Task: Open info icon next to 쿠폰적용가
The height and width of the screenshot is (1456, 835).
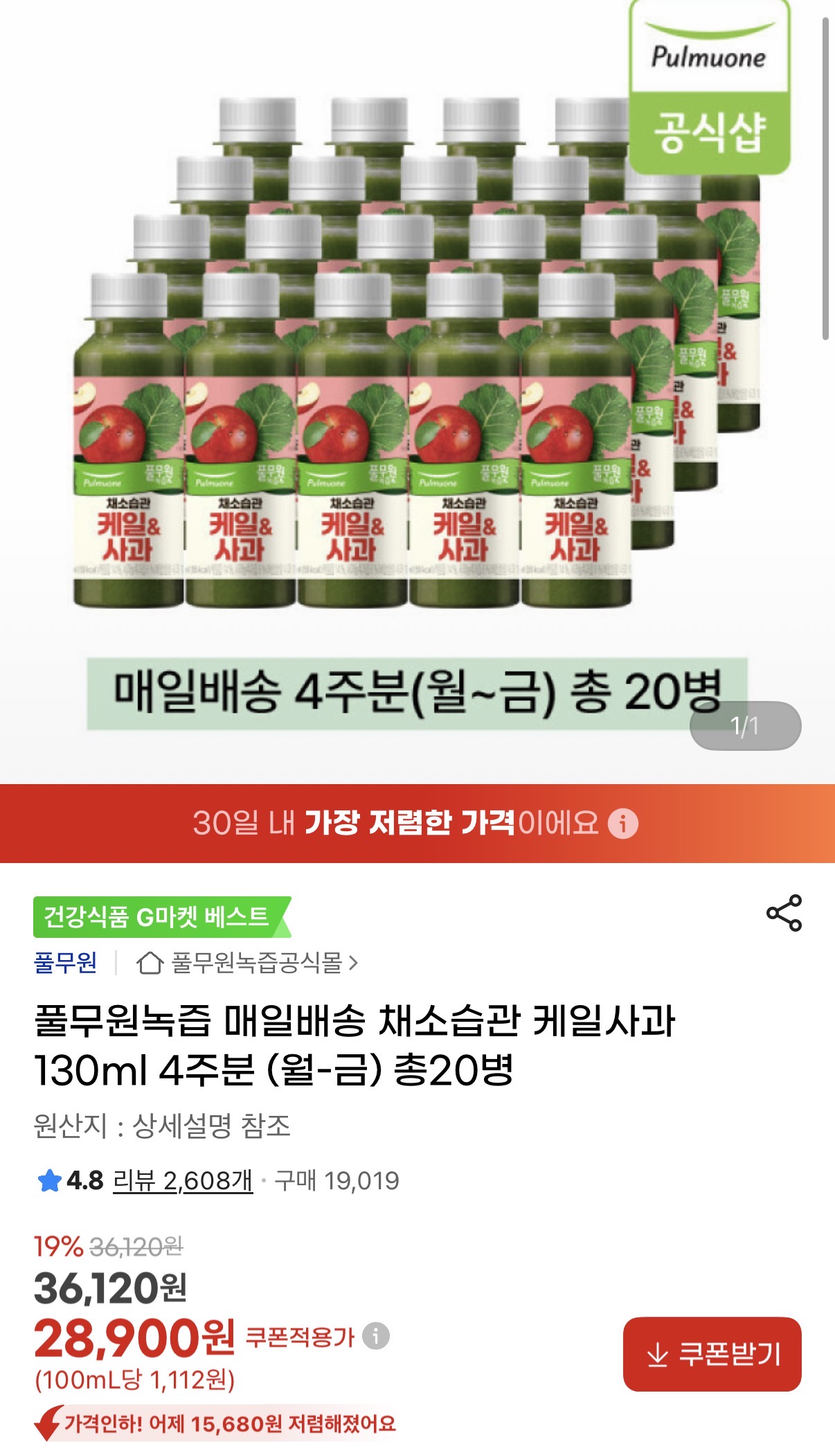Action: click(x=377, y=1335)
